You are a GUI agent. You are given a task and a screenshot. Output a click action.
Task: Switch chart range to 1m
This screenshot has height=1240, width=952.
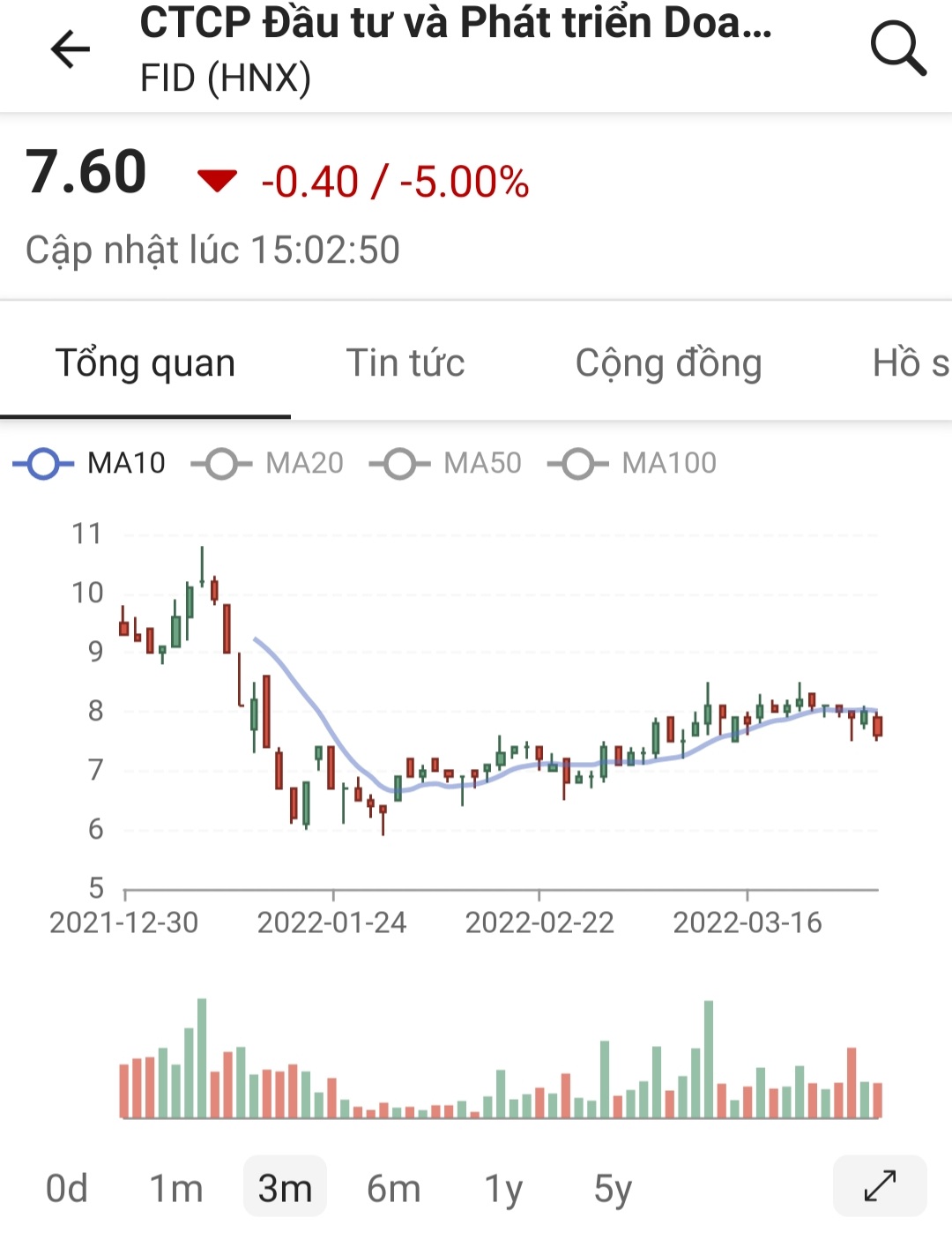pyautogui.click(x=176, y=1188)
